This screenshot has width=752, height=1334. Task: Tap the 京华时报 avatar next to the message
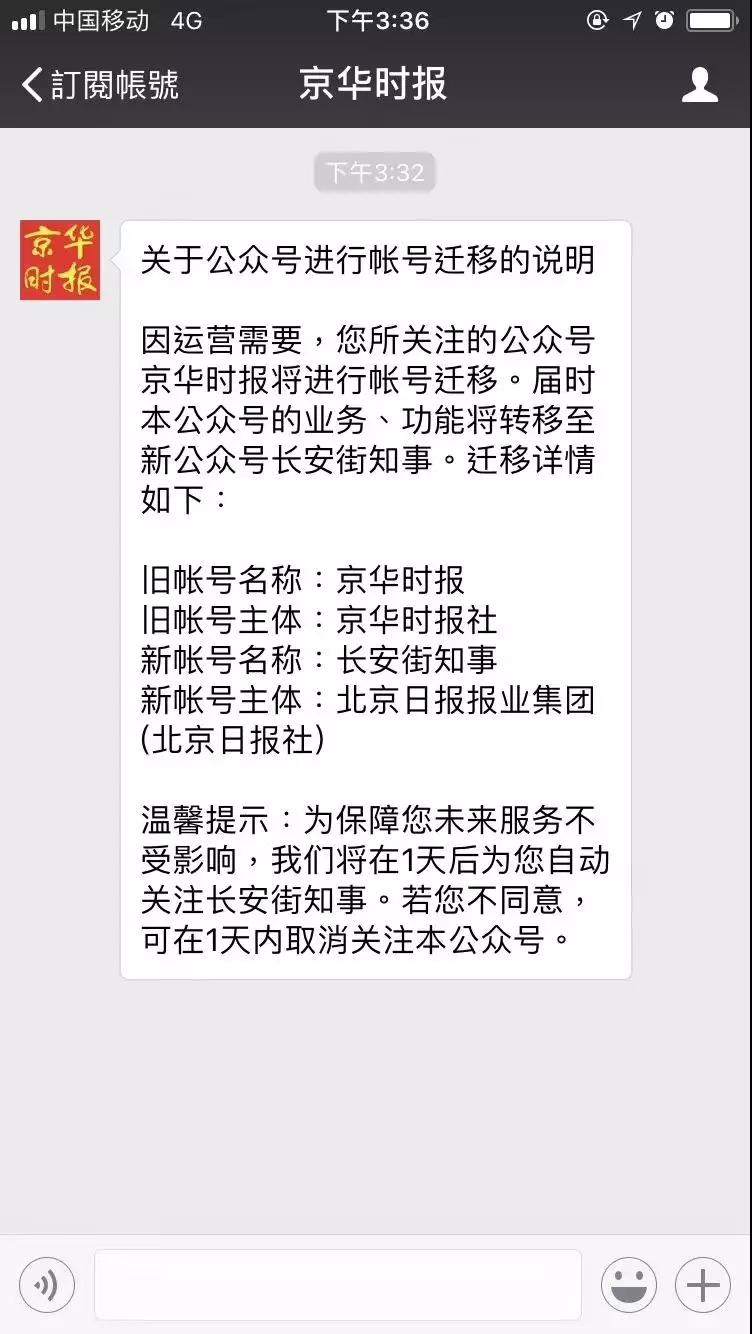[61, 260]
